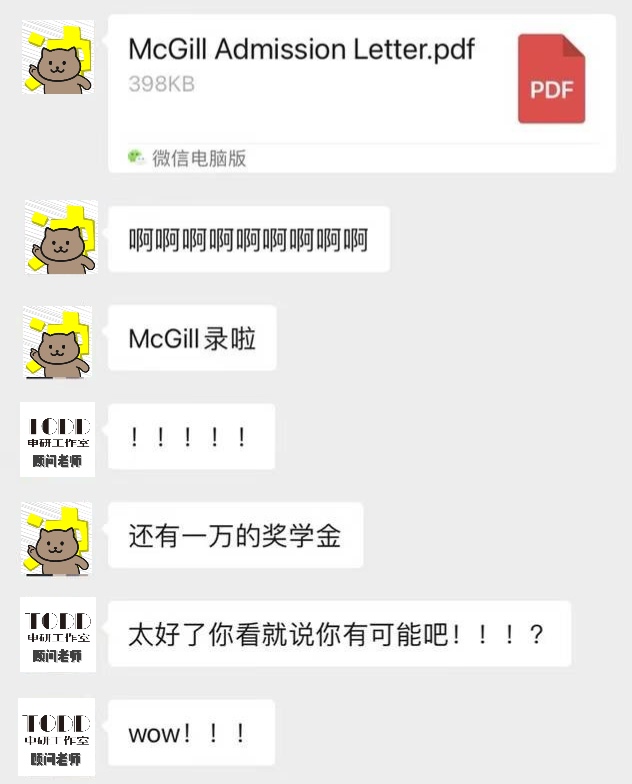The height and width of the screenshot is (784, 632).
Task: Open advisor avatar beside '太好了你看就说你有可能吧' message
Action: [x=58, y=636]
